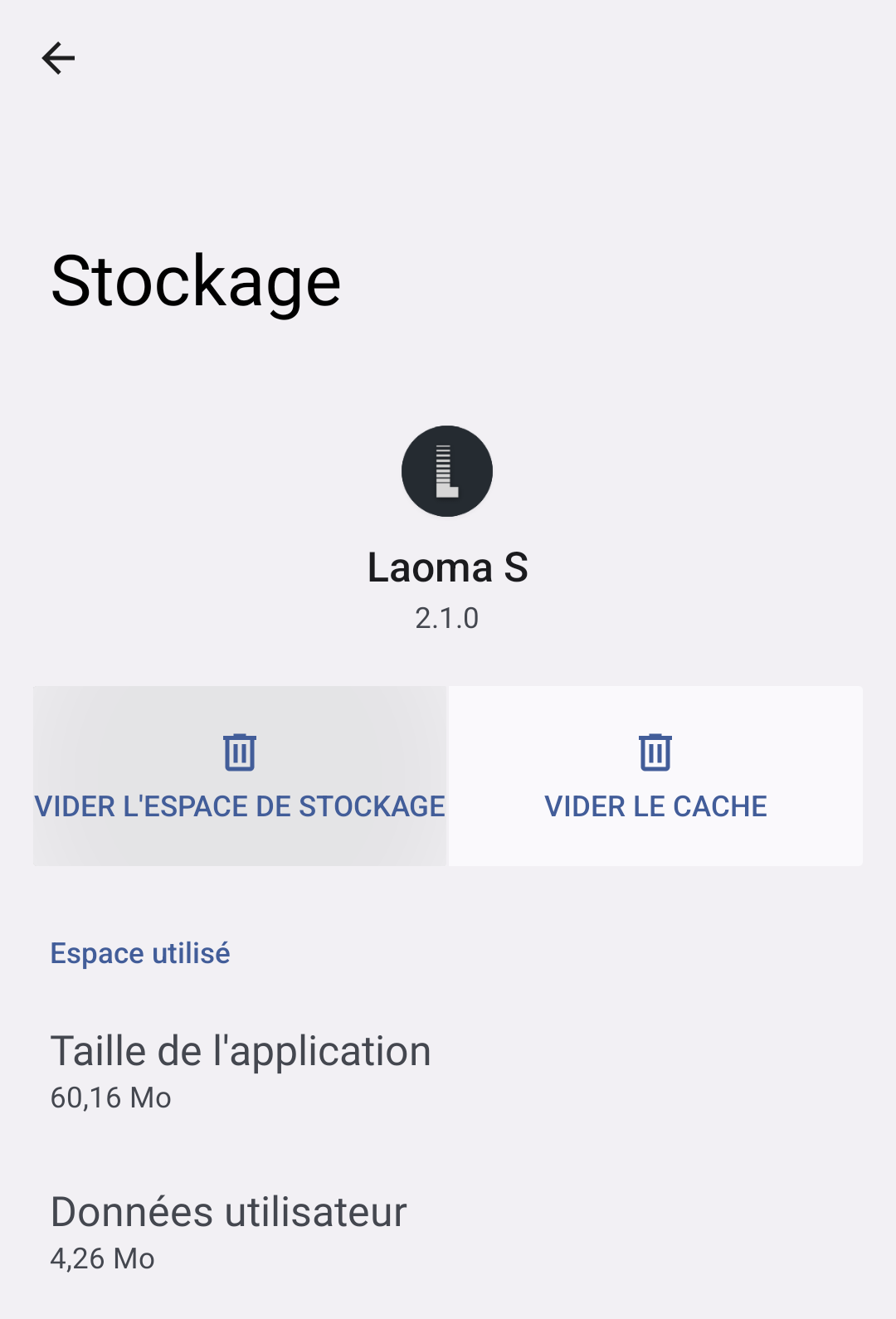Click the 4,26 Mo size value
The image size is (896, 1319).
[x=102, y=1258]
